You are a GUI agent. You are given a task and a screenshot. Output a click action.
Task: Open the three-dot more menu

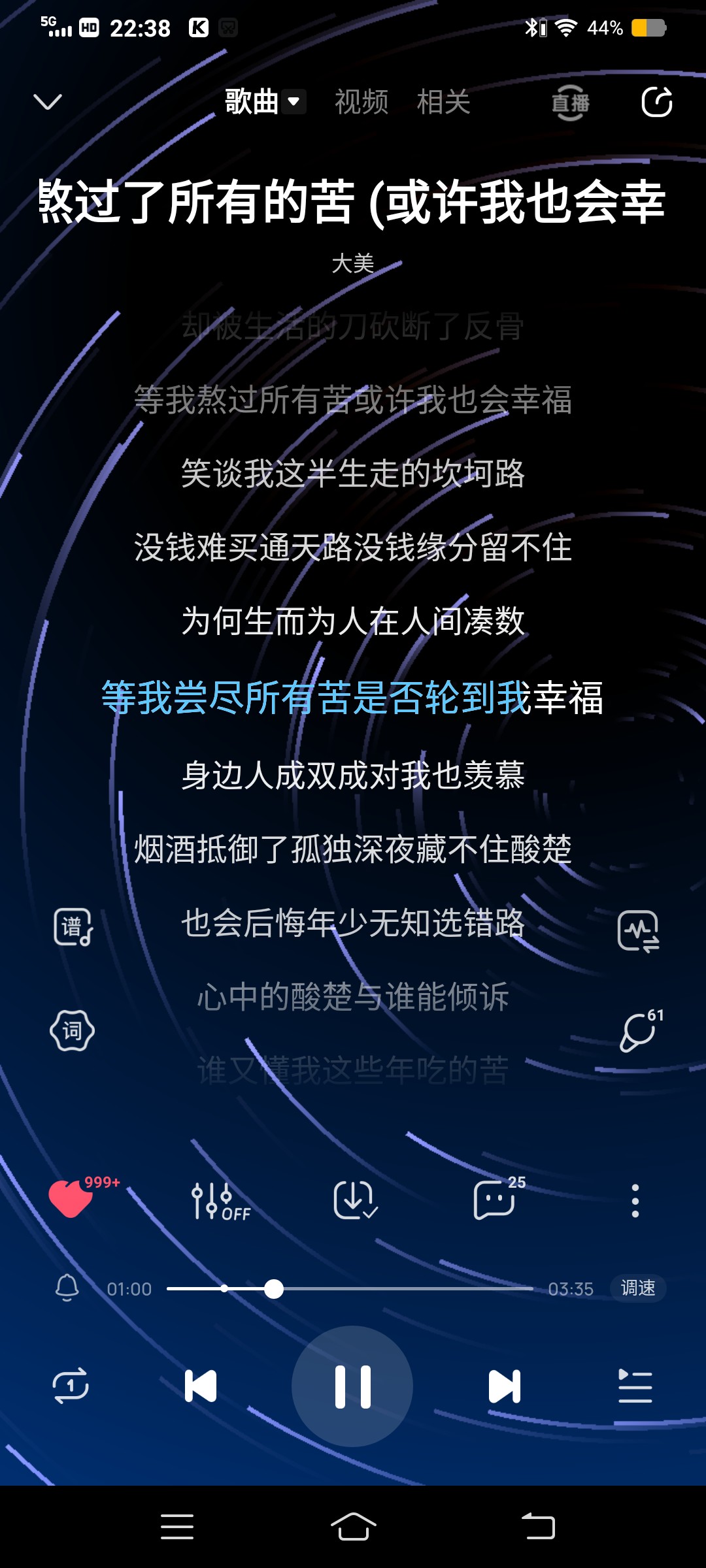pyautogui.click(x=635, y=1200)
